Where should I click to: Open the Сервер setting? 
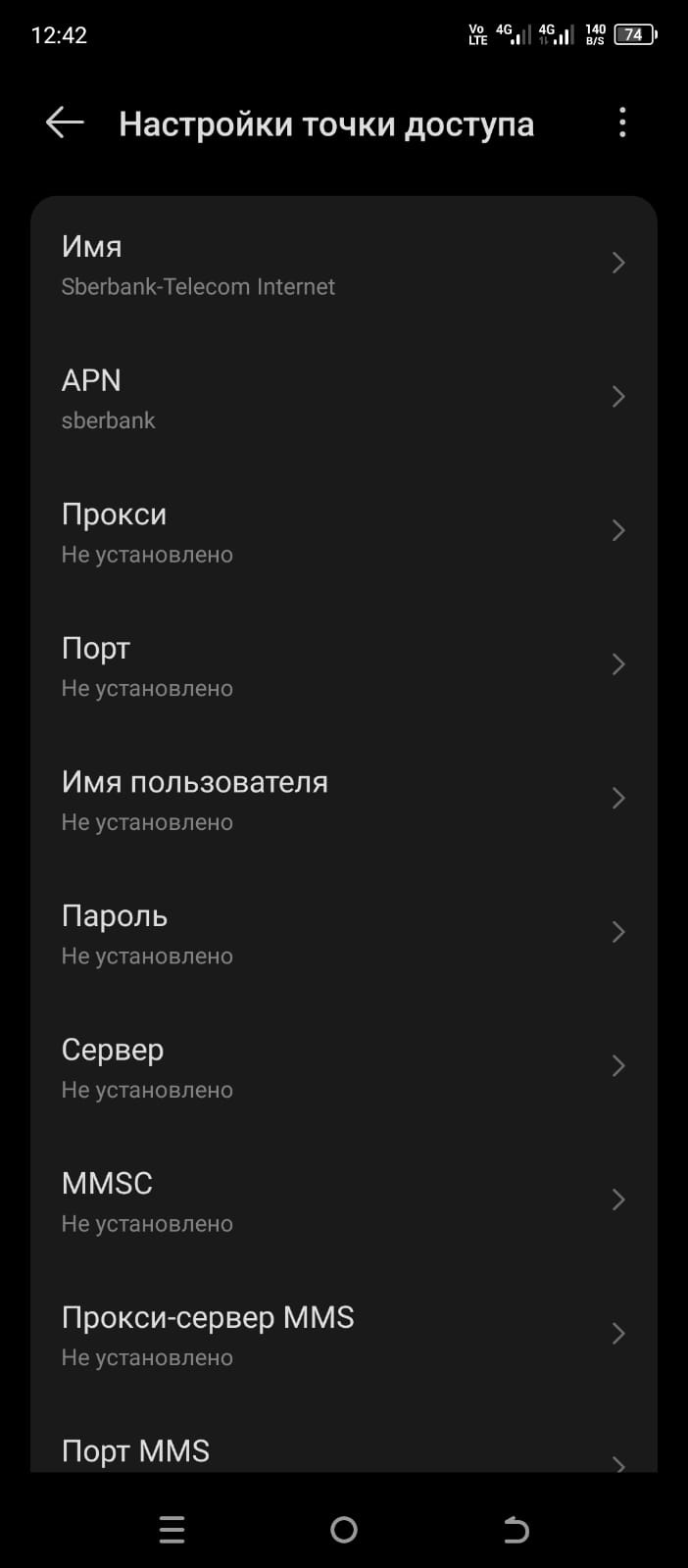click(x=343, y=1067)
